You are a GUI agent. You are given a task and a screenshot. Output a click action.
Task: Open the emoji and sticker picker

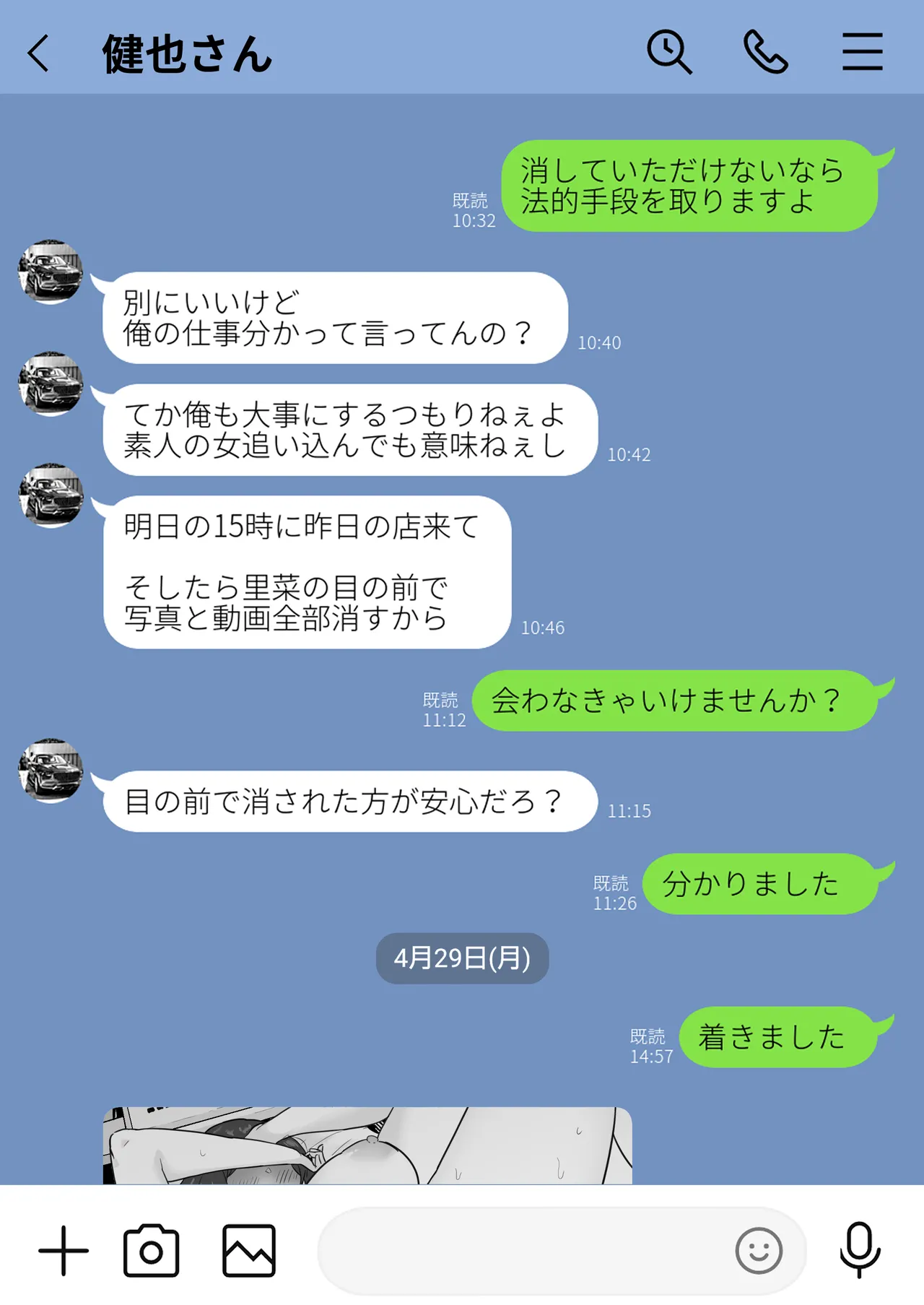point(759,1251)
